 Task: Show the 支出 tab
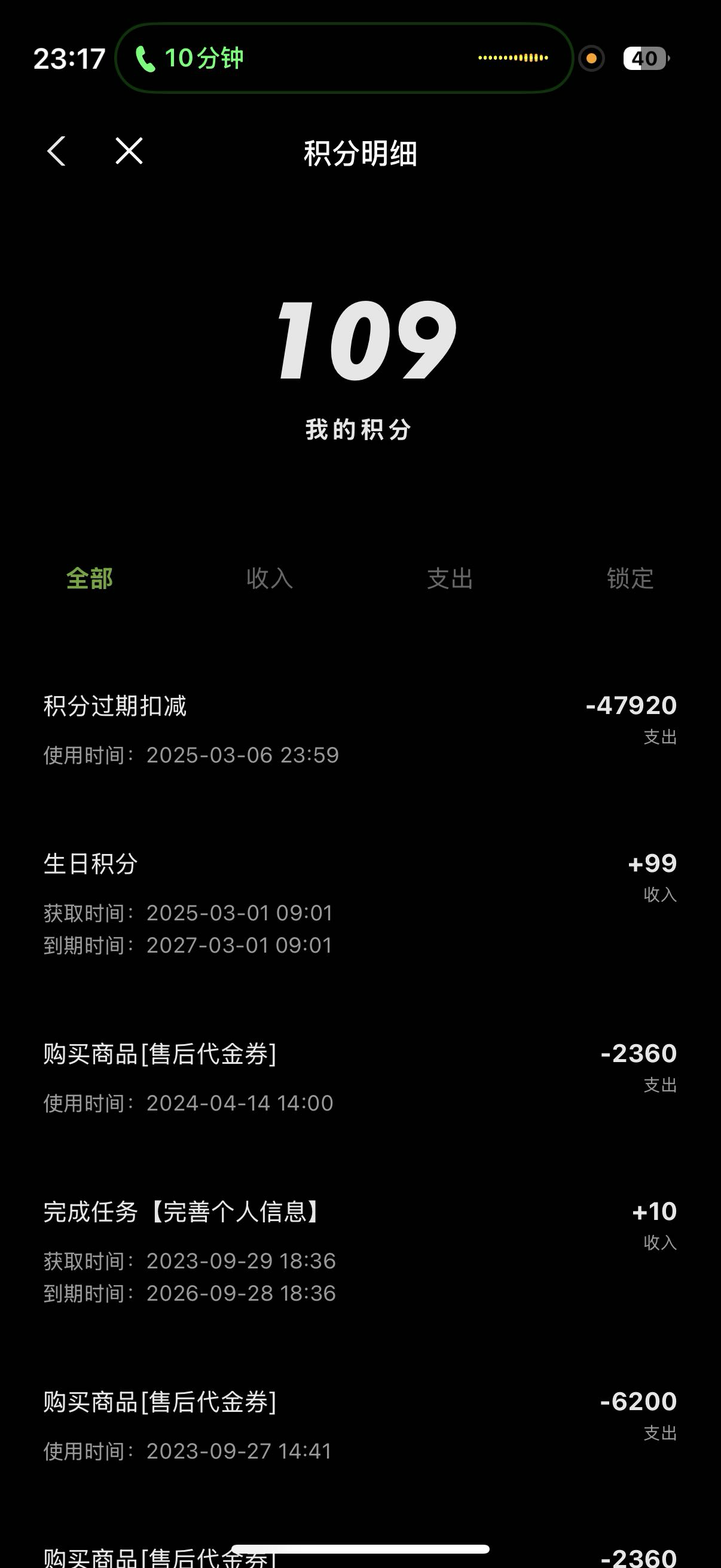(450, 578)
